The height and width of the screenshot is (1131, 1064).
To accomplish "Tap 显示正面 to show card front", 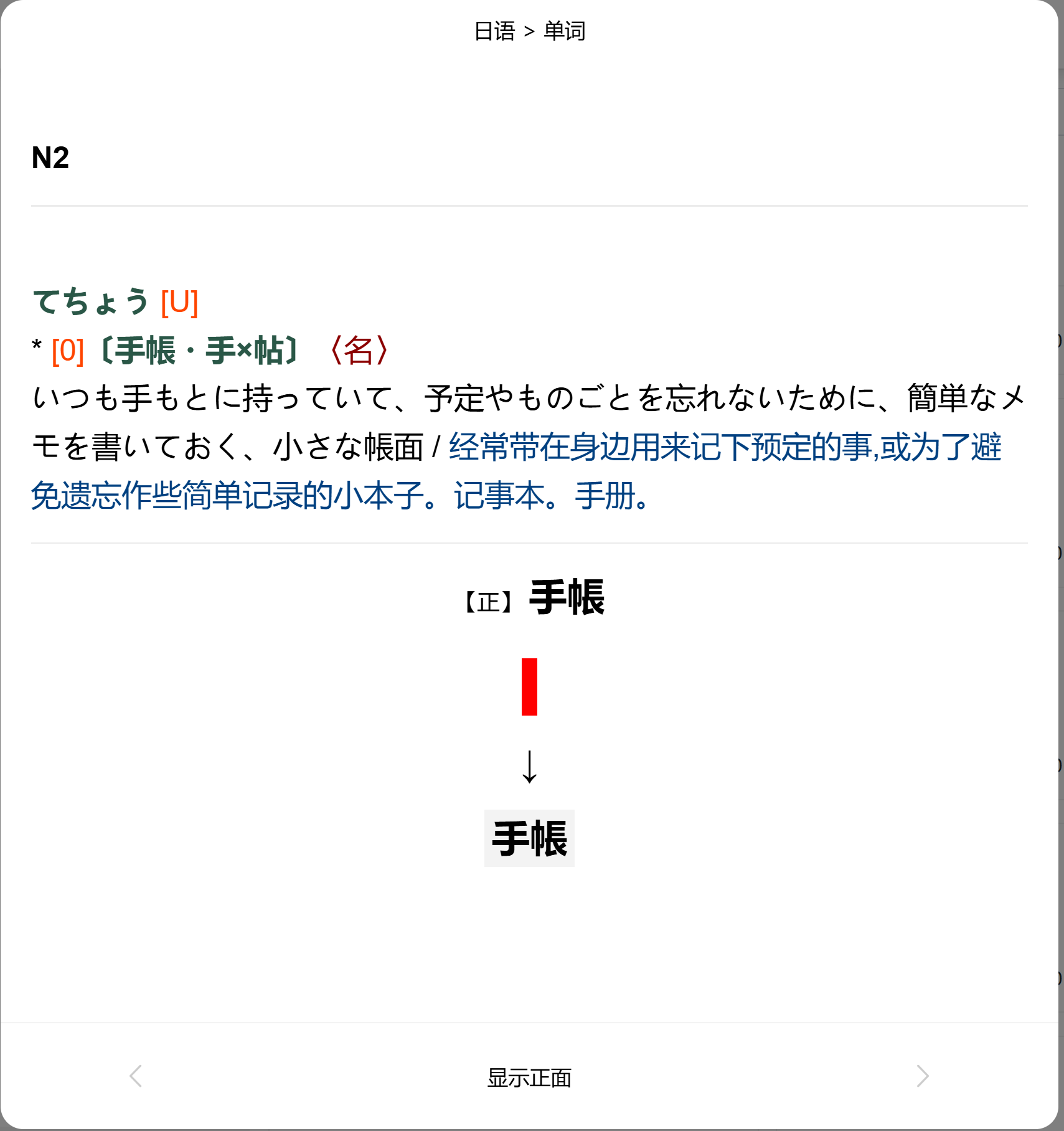I will (x=529, y=1077).
